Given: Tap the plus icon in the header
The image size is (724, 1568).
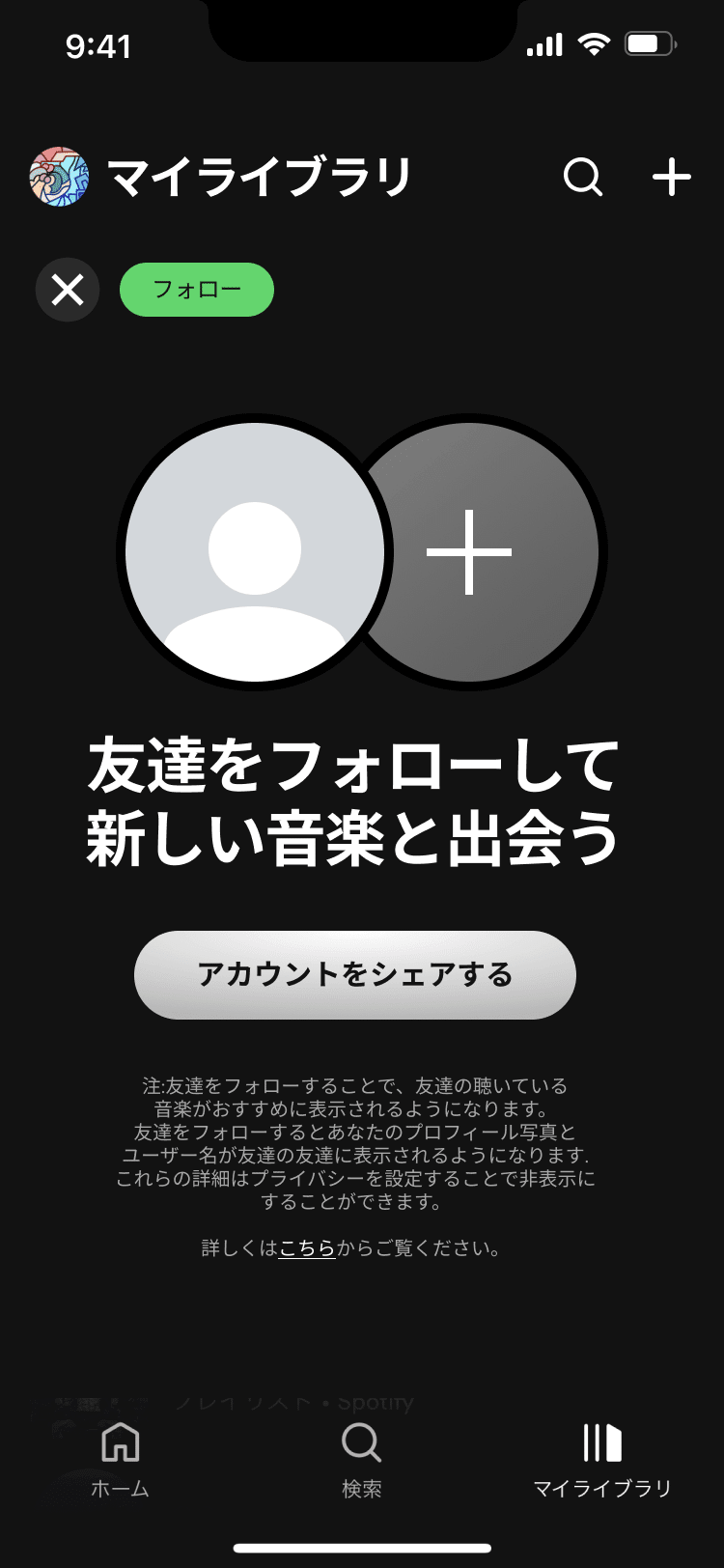Looking at the screenshot, I should click(672, 177).
